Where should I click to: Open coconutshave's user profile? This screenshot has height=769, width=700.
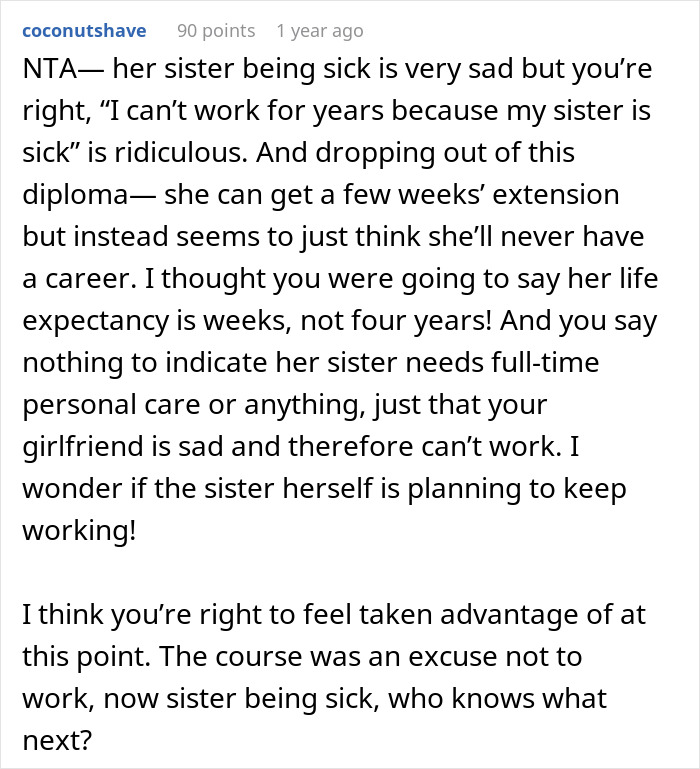click(84, 31)
